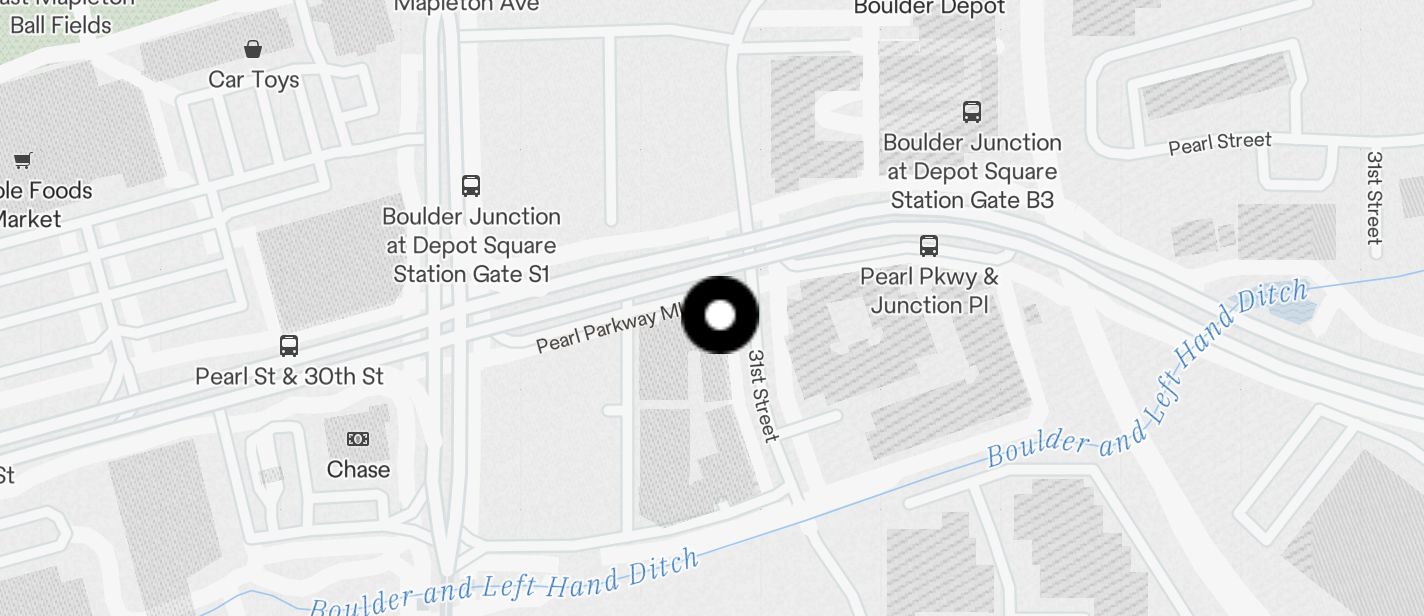Open the Chase bank marker
Image resolution: width=1424 pixels, height=616 pixels.
click(358, 439)
